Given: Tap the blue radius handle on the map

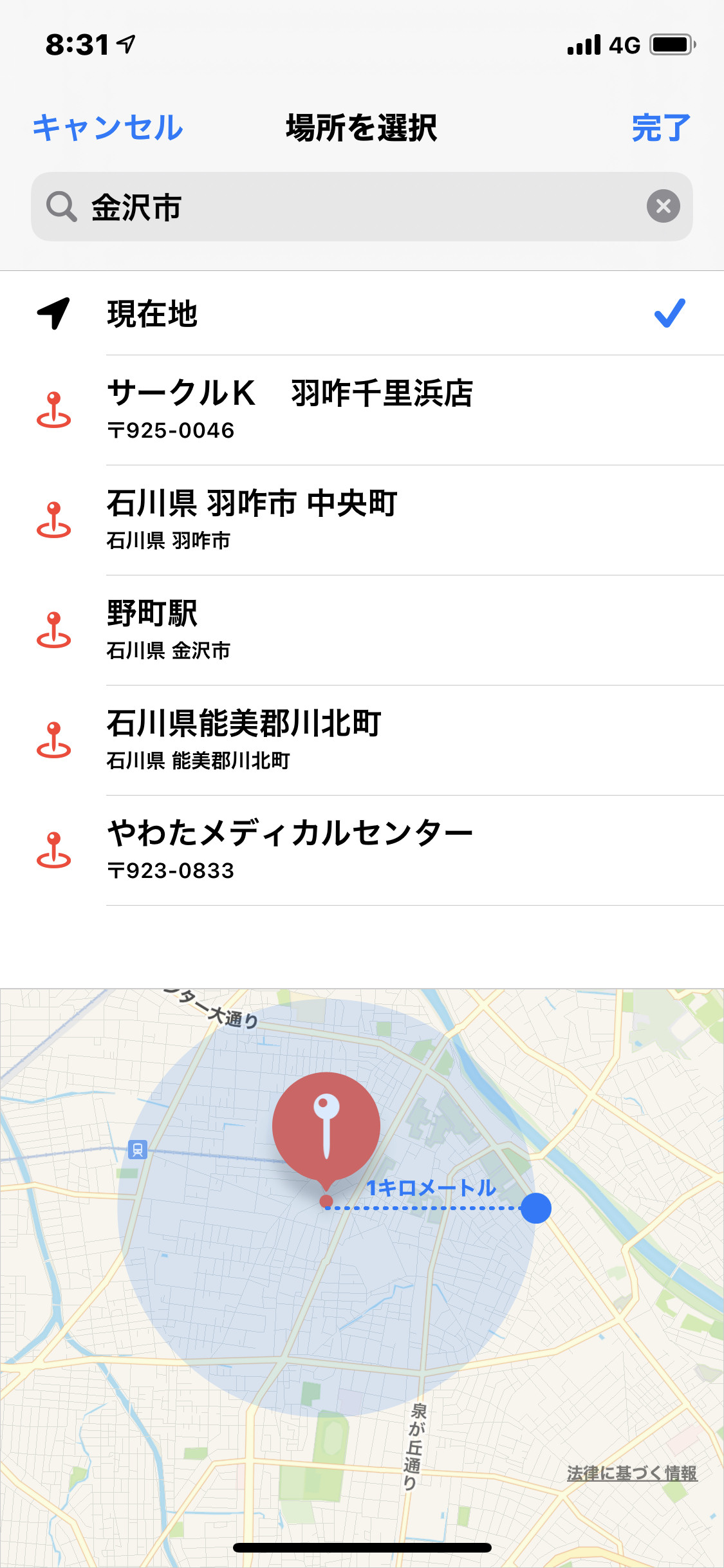Looking at the screenshot, I should point(535,1208).
